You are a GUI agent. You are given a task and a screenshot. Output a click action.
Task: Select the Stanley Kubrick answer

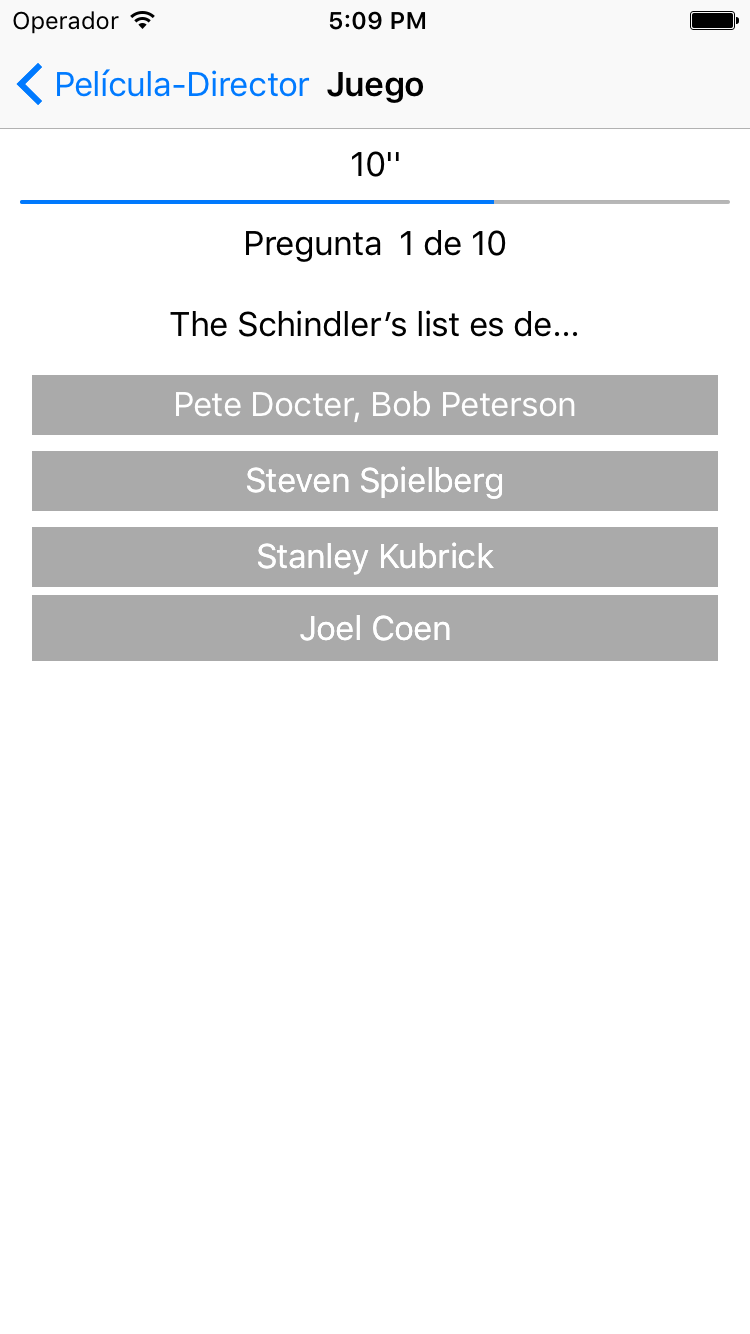click(375, 557)
